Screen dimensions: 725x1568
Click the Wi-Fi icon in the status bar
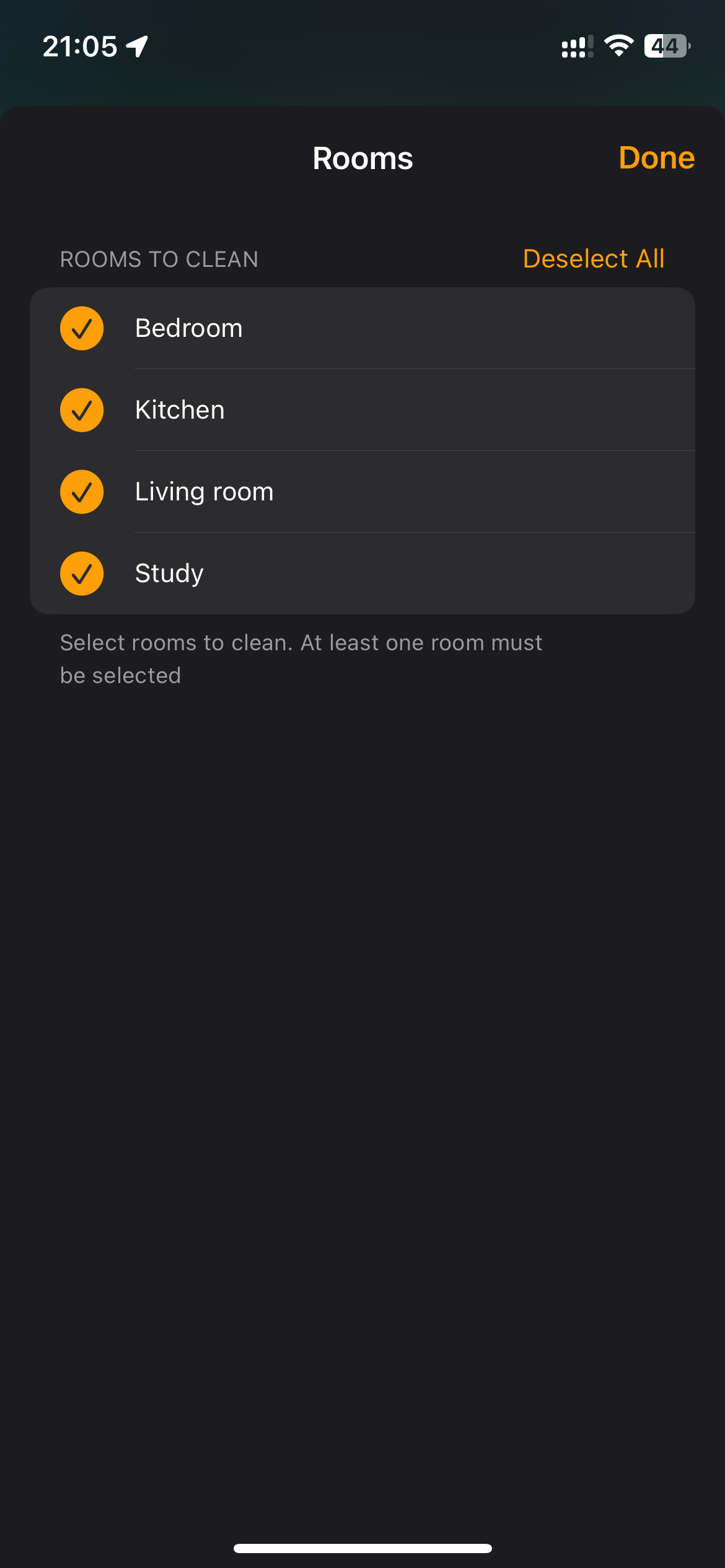(x=618, y=45)
